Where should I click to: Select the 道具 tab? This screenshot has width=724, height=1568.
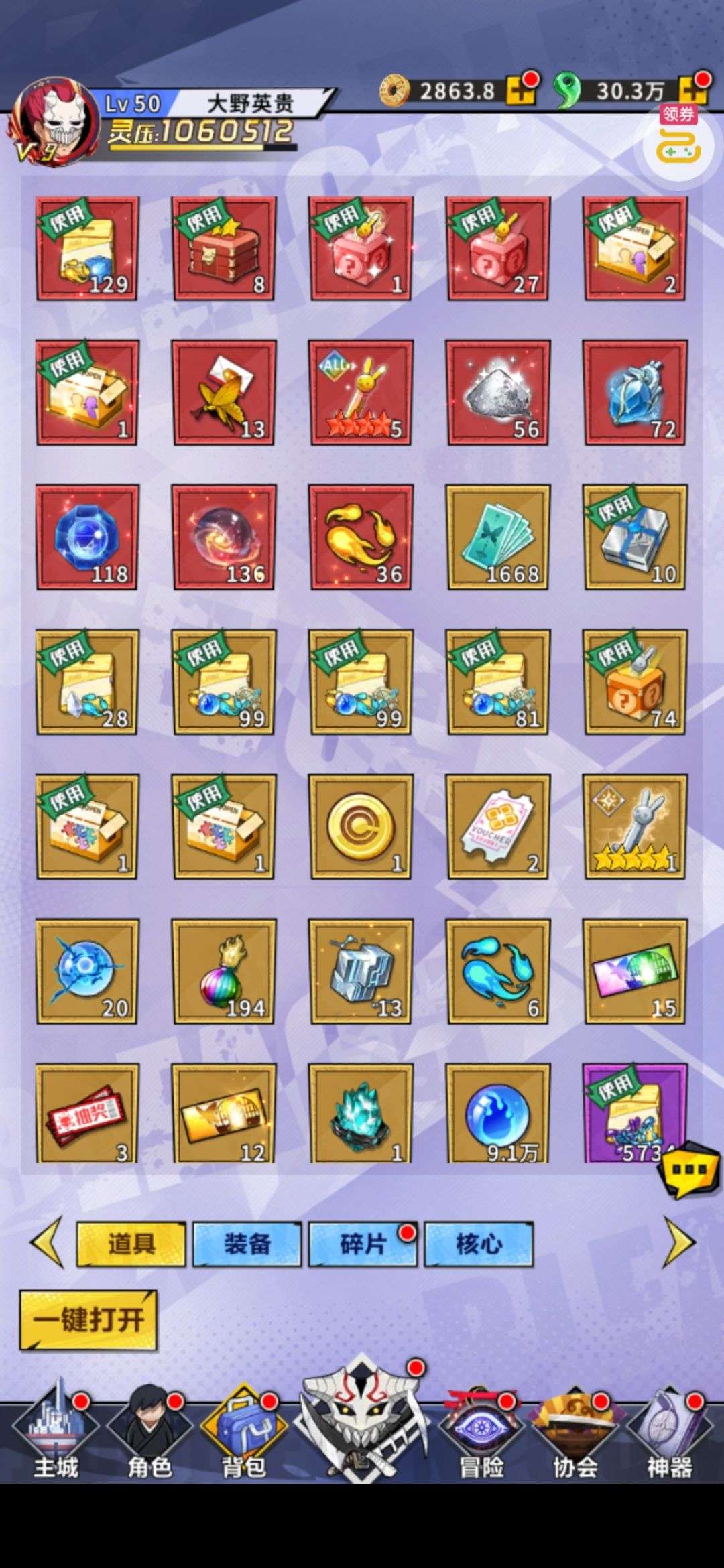point(131,1244)
